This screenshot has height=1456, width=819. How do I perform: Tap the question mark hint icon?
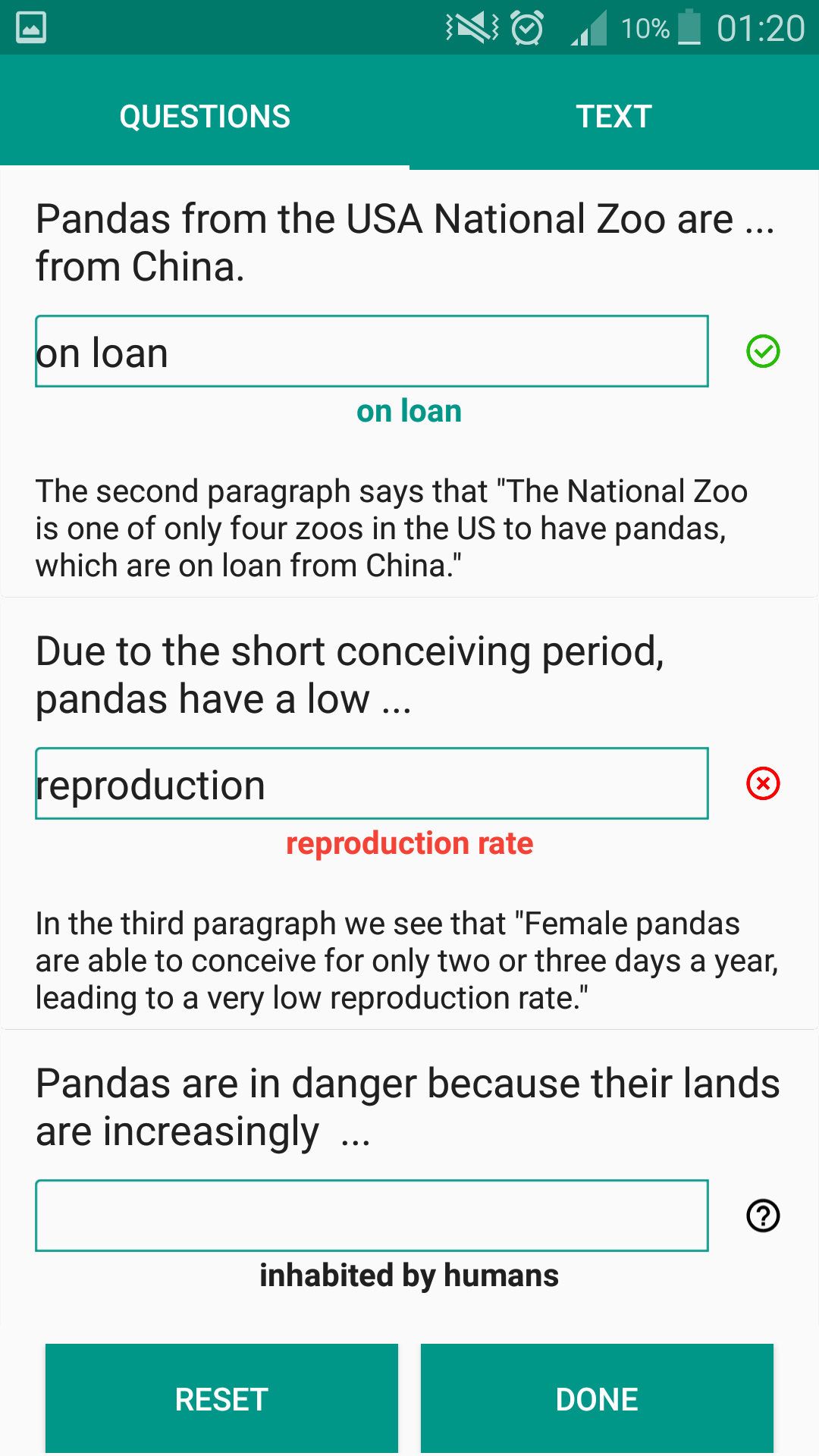763,1216
